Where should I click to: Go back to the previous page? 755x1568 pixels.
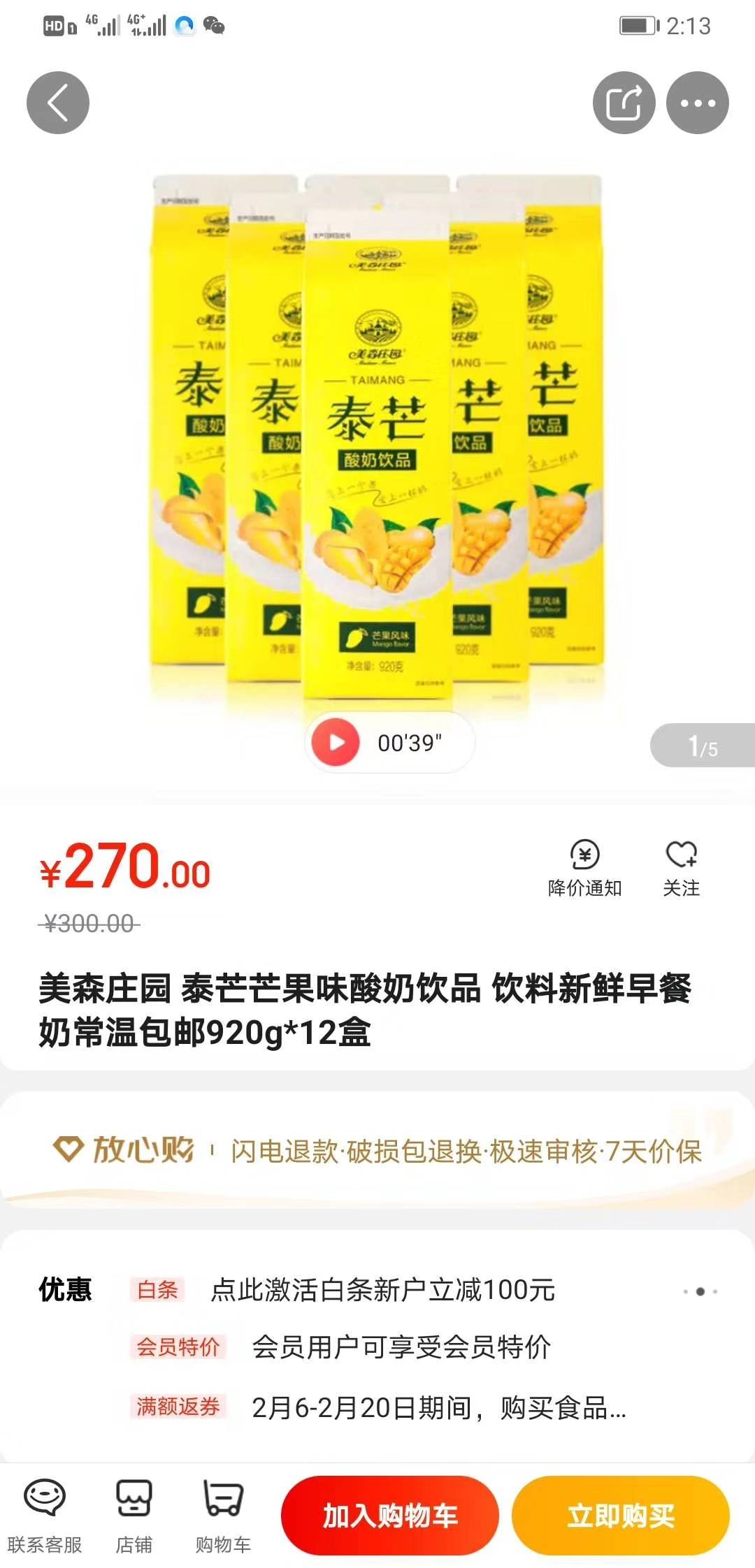click(x=58, y=103)
